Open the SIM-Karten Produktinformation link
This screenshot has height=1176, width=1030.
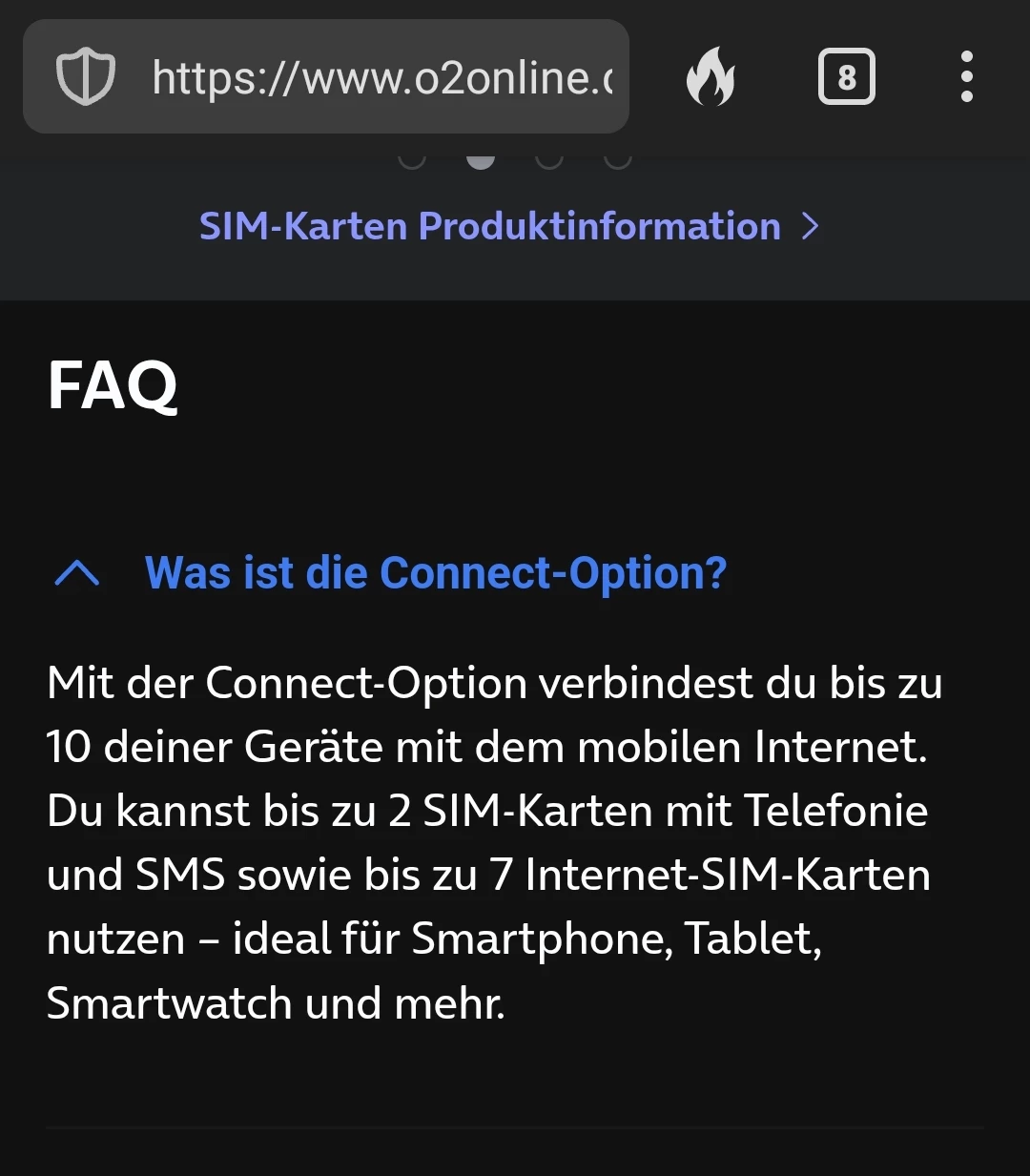pyautogui.click(x=509, y=227)
